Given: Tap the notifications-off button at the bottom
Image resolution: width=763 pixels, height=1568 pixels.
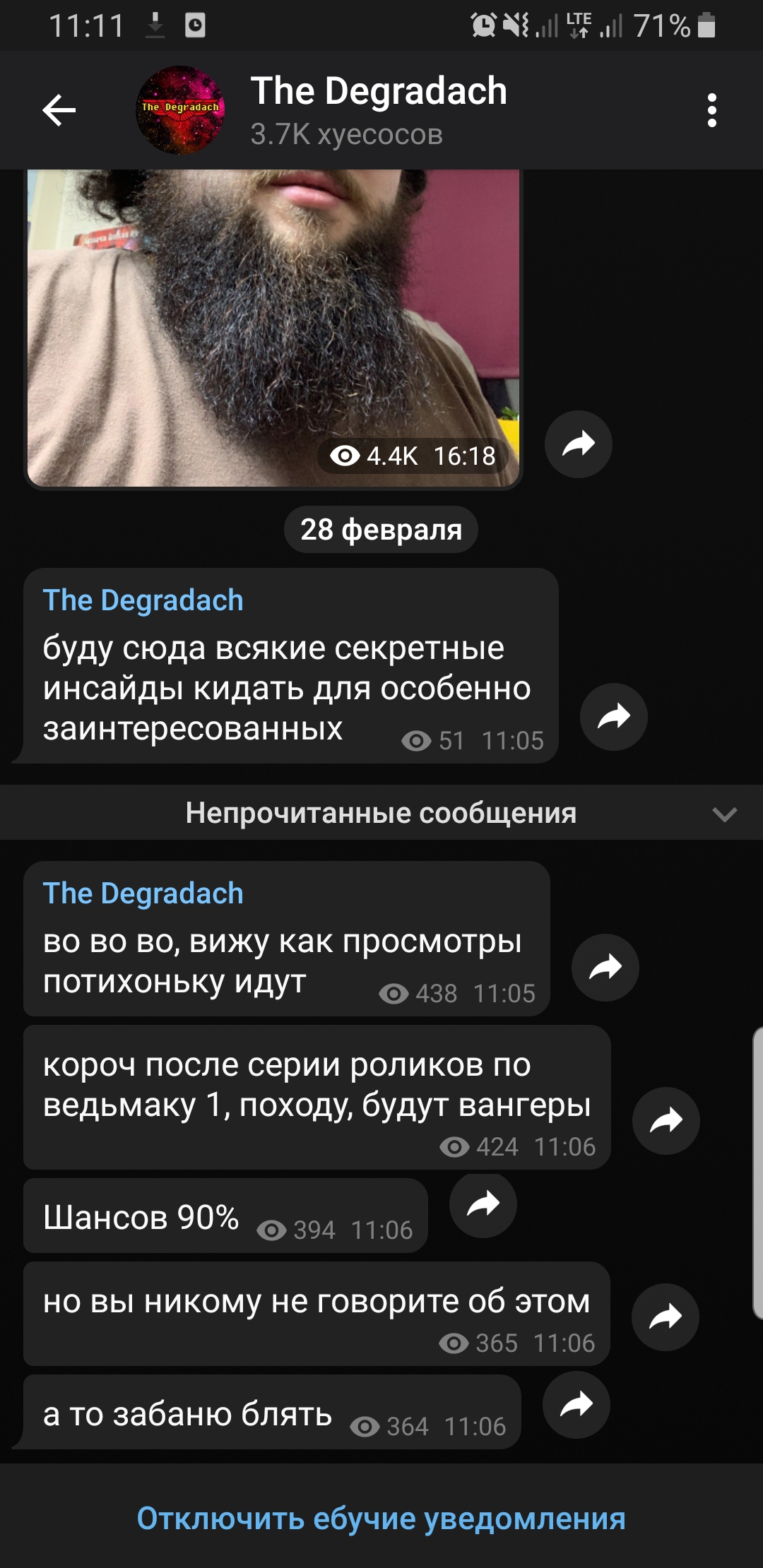Looking at the screenshot, I should [x=381, y=1518].
